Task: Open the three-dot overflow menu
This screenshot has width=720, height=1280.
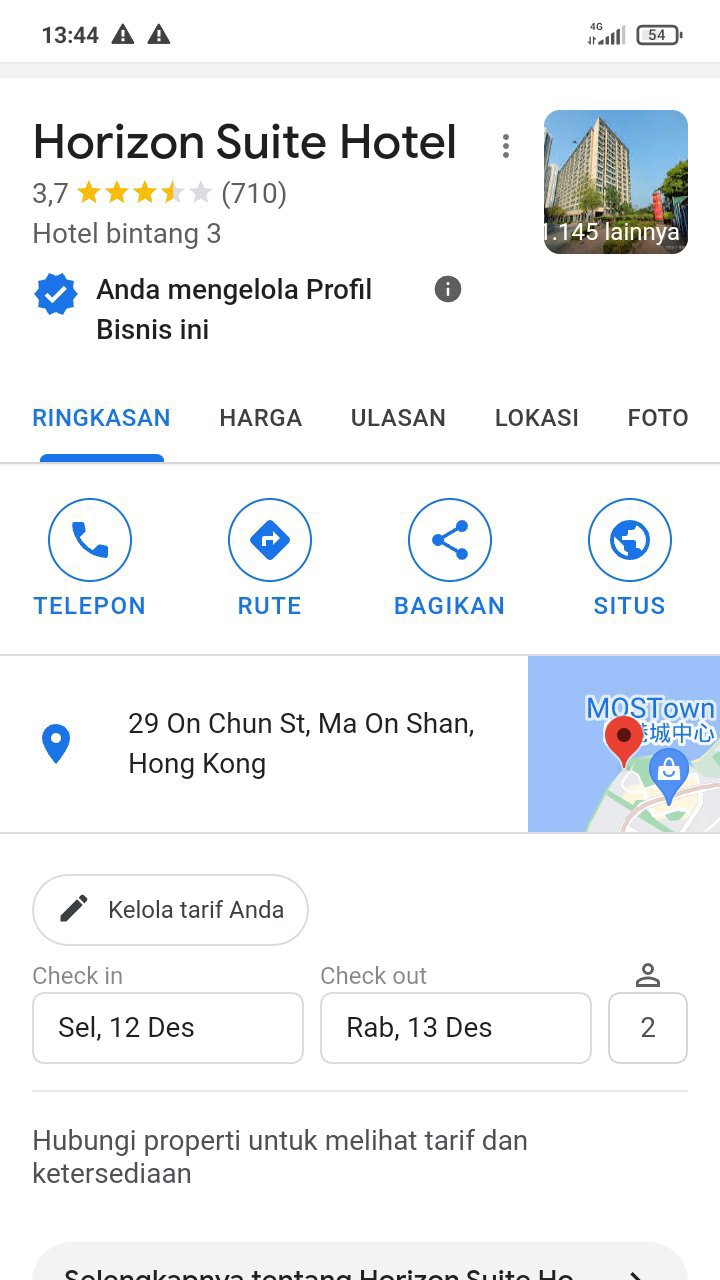Action: point(506,146)
